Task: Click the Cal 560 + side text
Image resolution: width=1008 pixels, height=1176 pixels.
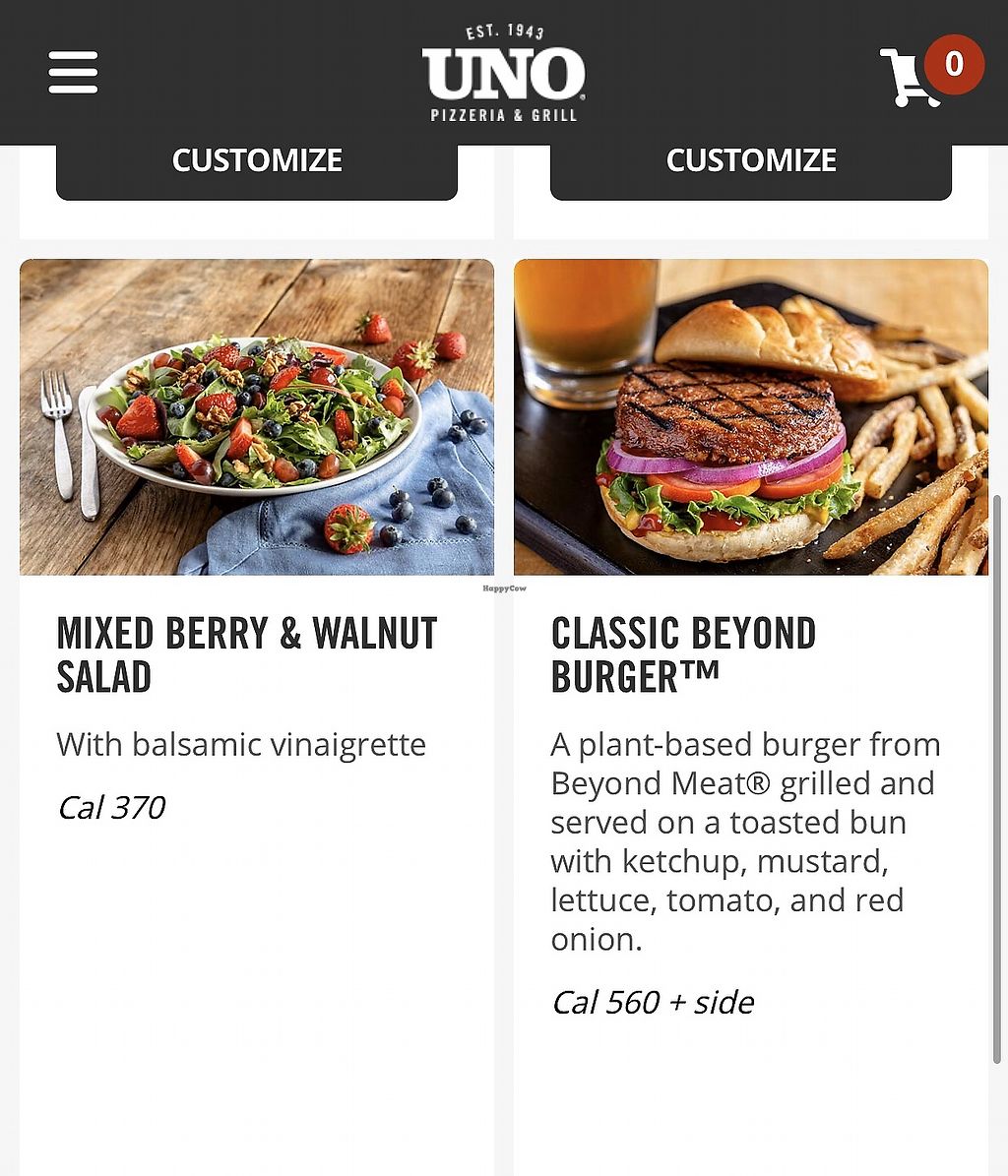Action: 653,1002
